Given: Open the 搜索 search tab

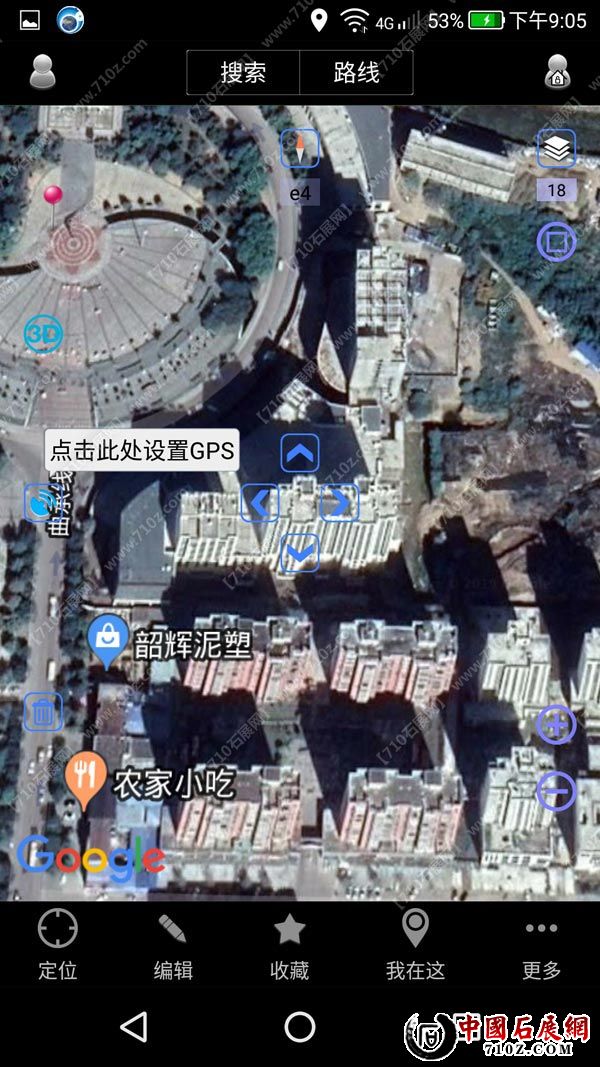Looking at the screenshot, I should pyautogui.click(x=243, y=73).
